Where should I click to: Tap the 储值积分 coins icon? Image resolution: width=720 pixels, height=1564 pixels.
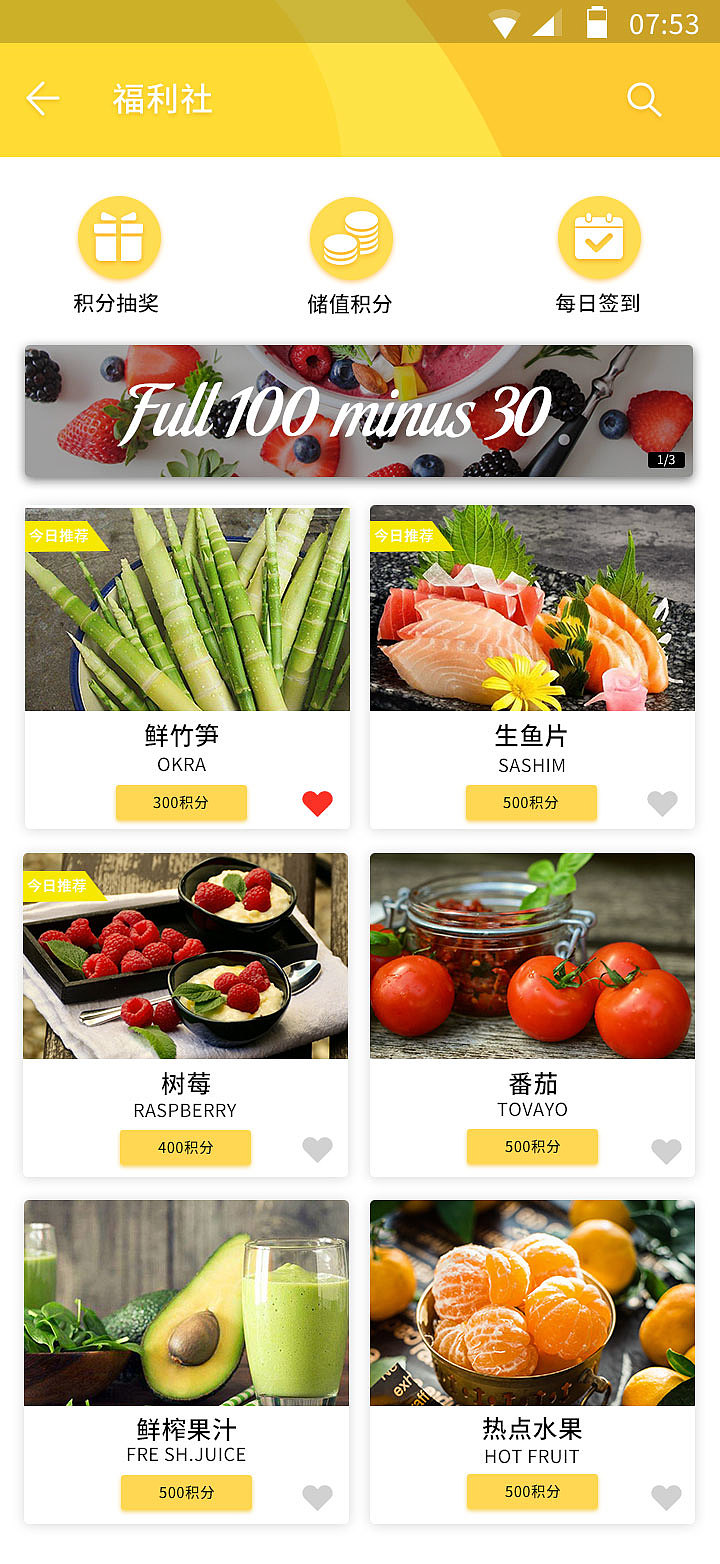351,237
